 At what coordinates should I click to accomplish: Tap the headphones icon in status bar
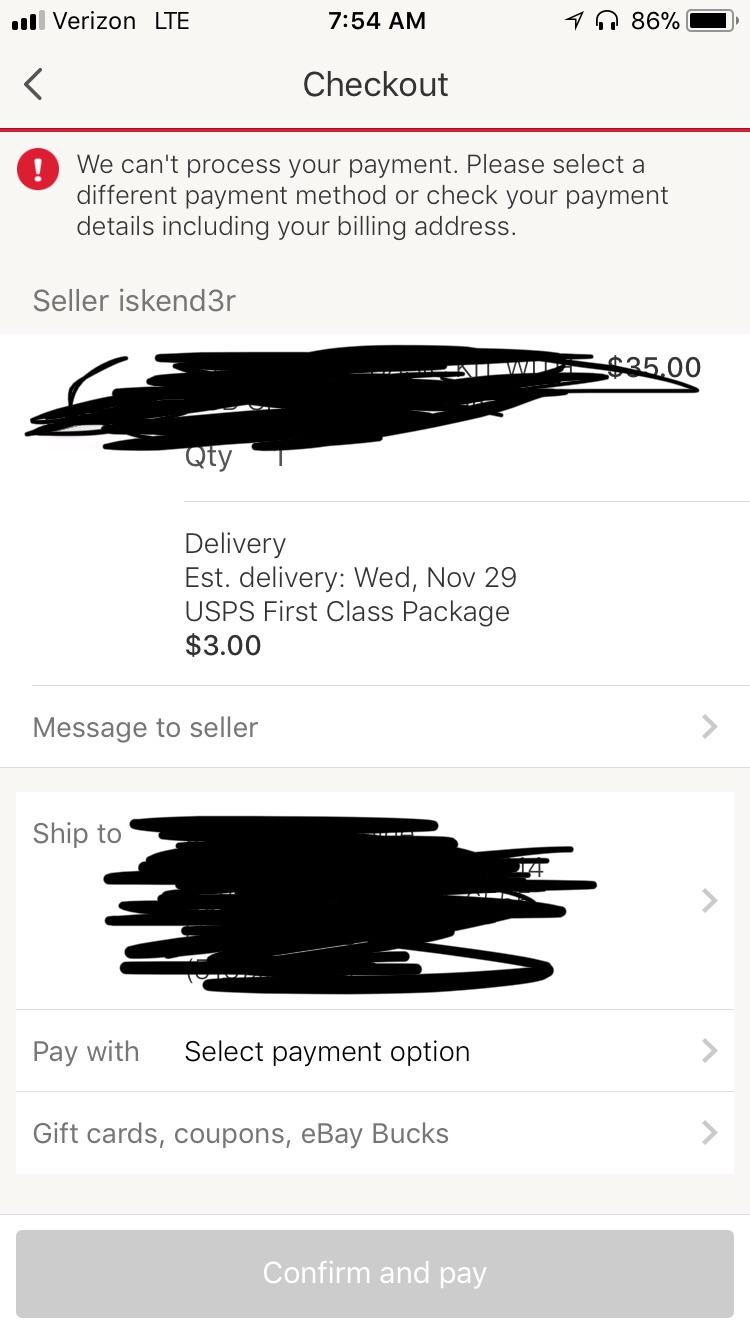607,20
